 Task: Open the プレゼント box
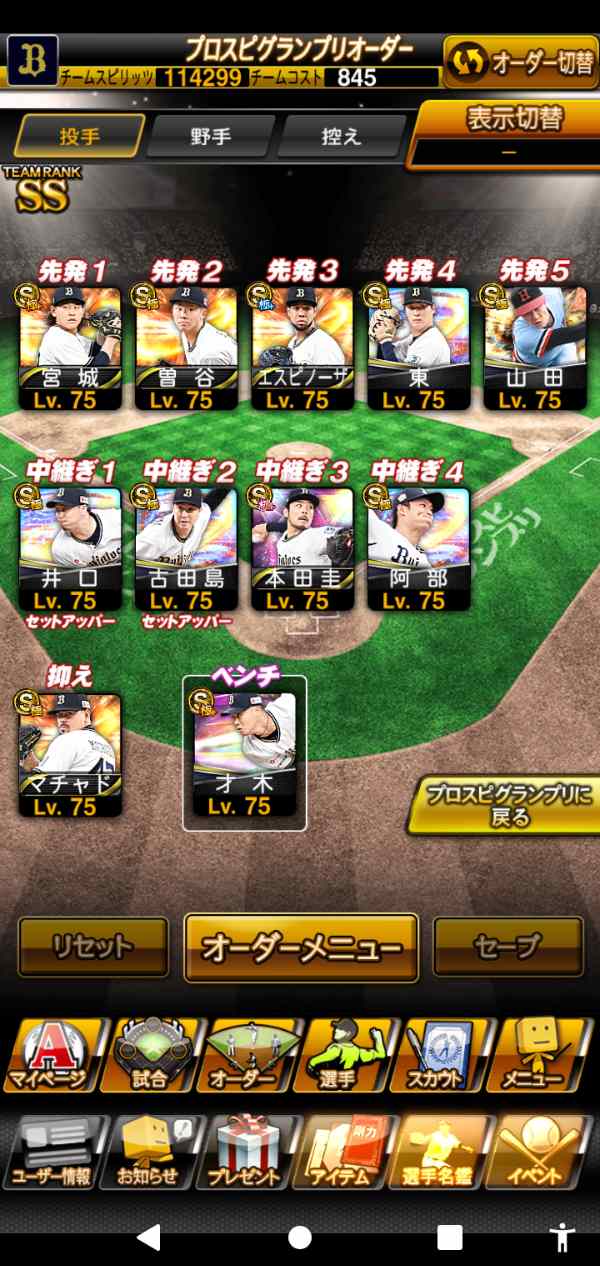tap(250, 1152)
